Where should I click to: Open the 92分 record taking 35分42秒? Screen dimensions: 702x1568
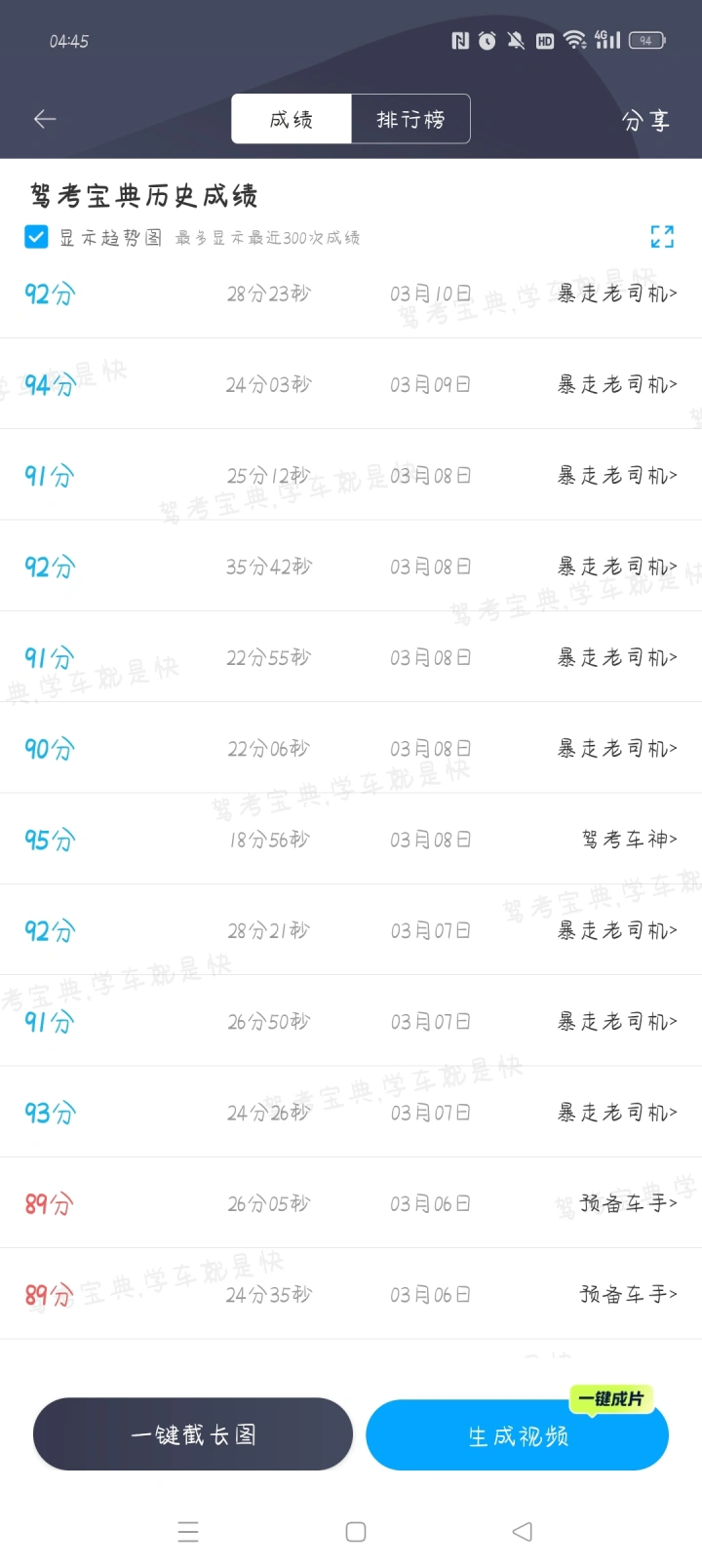[x=351, y=567]
